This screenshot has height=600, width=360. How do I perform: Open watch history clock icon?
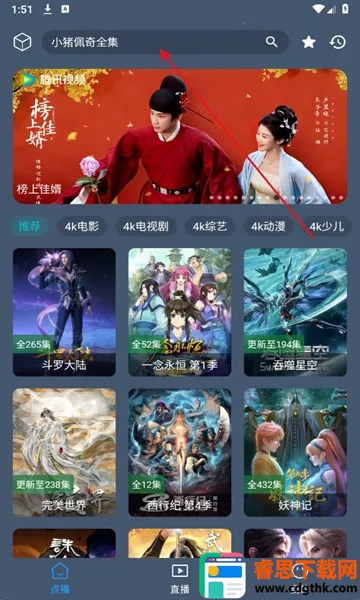coord(337,42)
